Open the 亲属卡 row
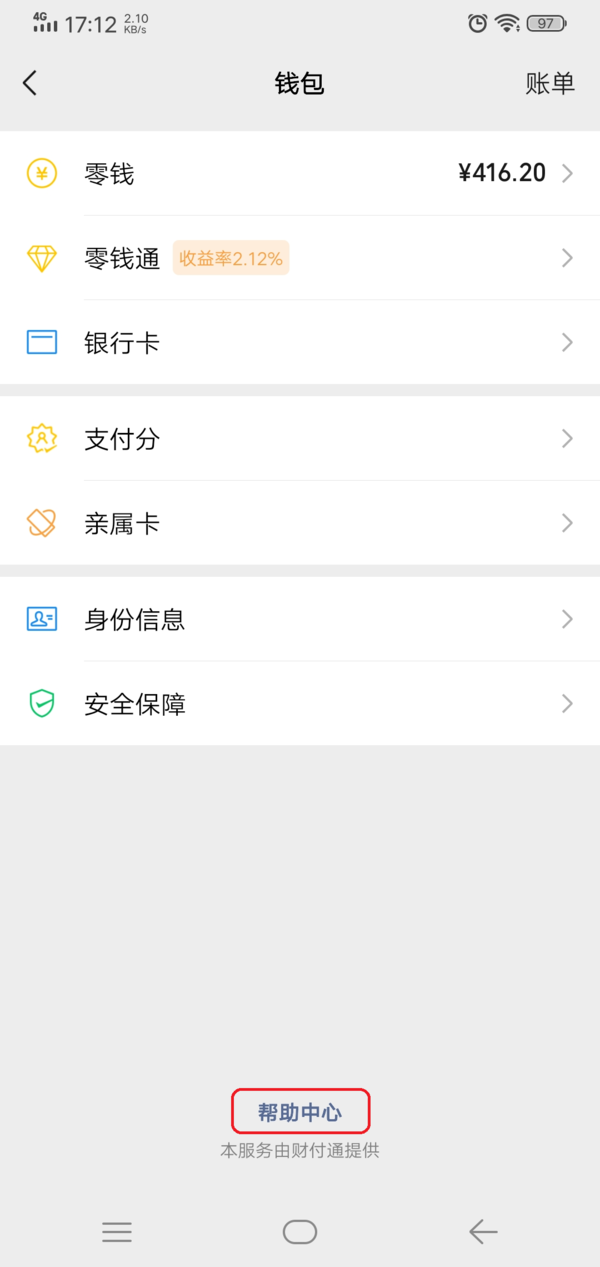The width and height of the screenshot is (600, 1267). 300,523
